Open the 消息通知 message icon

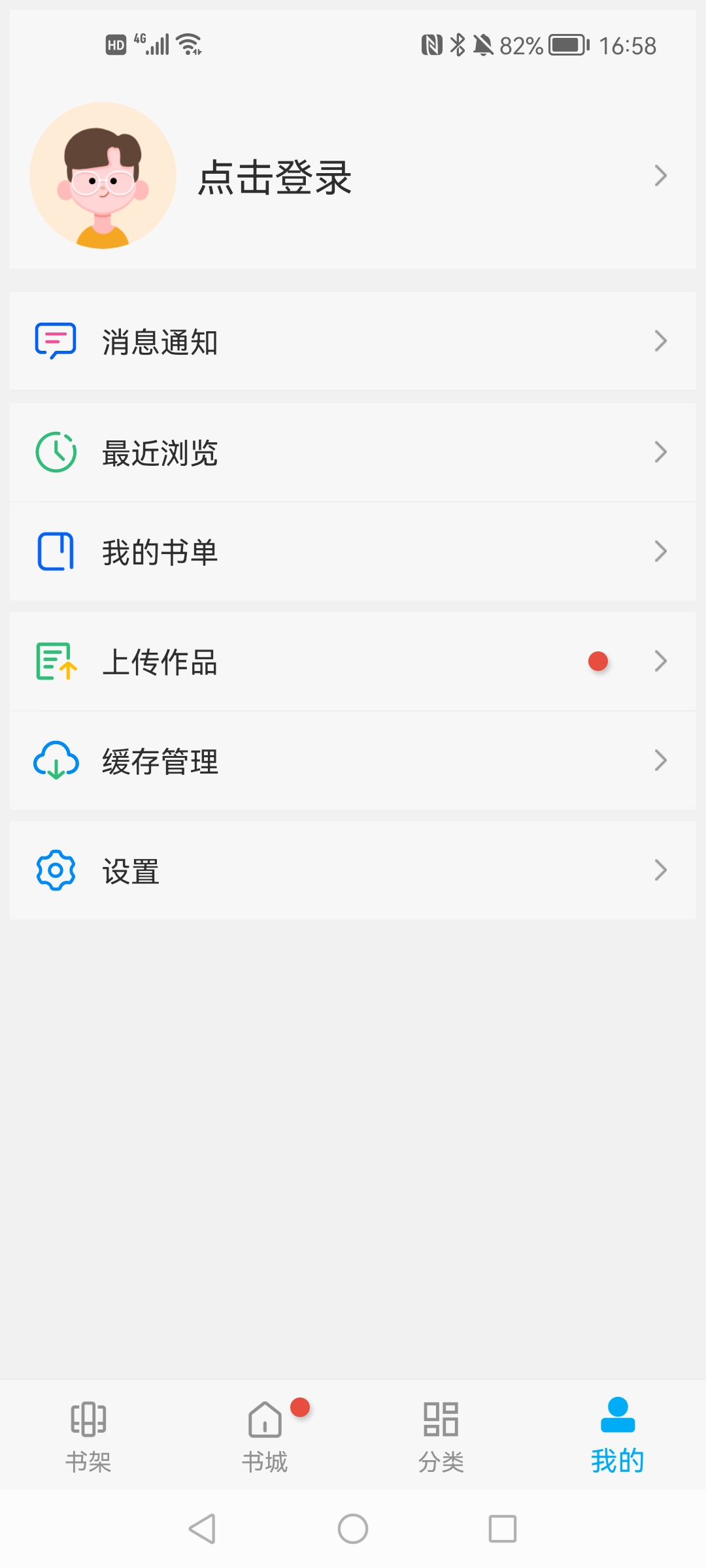pyautogui.click(x=55, y=341)
